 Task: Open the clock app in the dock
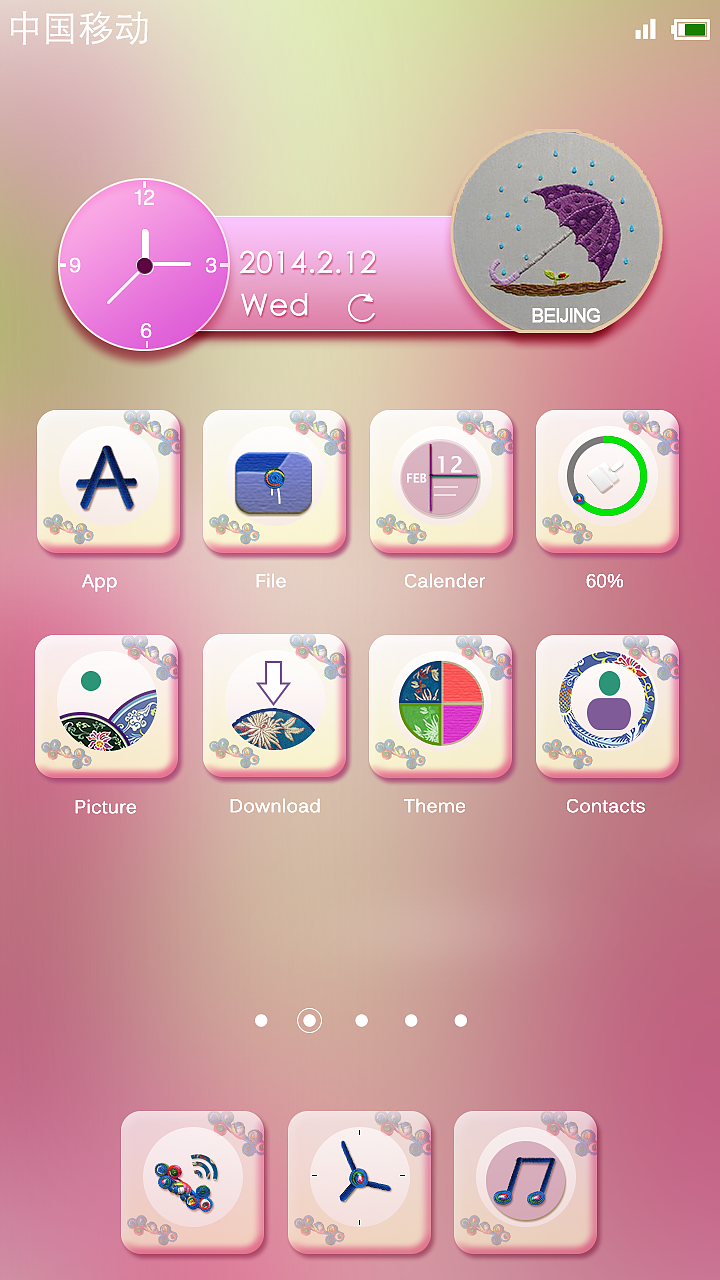359,1182
